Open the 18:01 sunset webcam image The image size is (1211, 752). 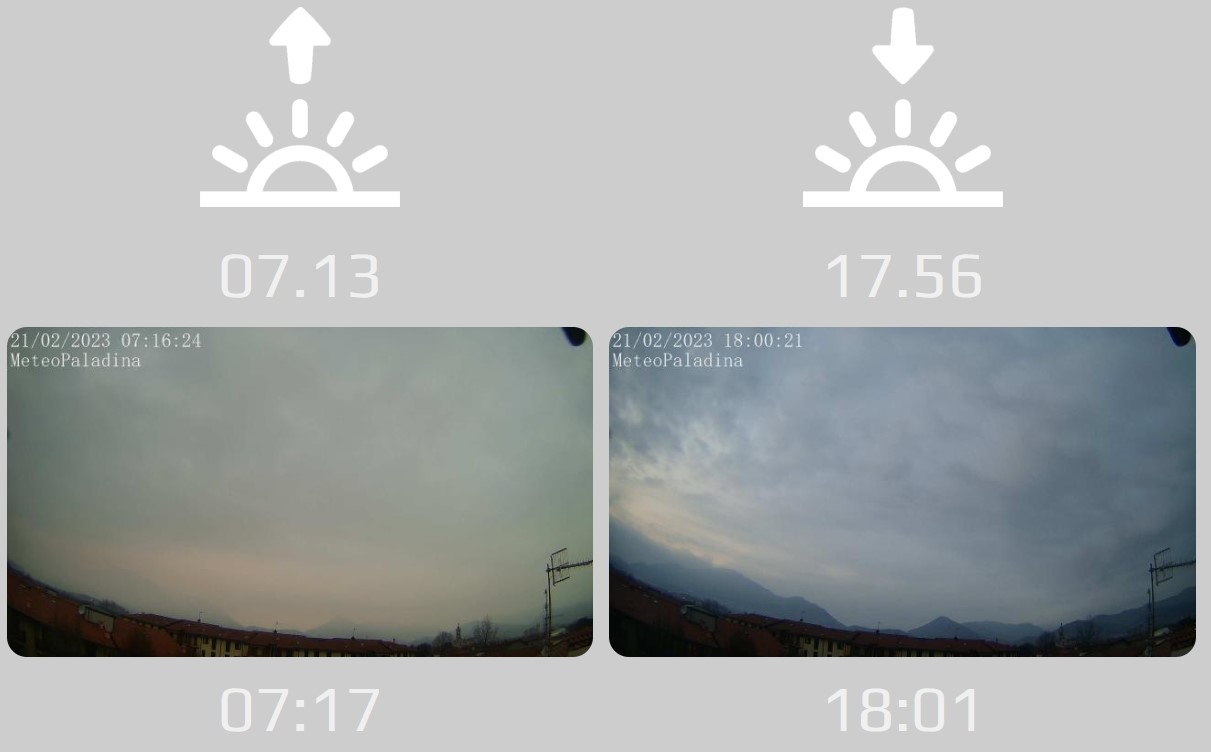tap(902, 491)
